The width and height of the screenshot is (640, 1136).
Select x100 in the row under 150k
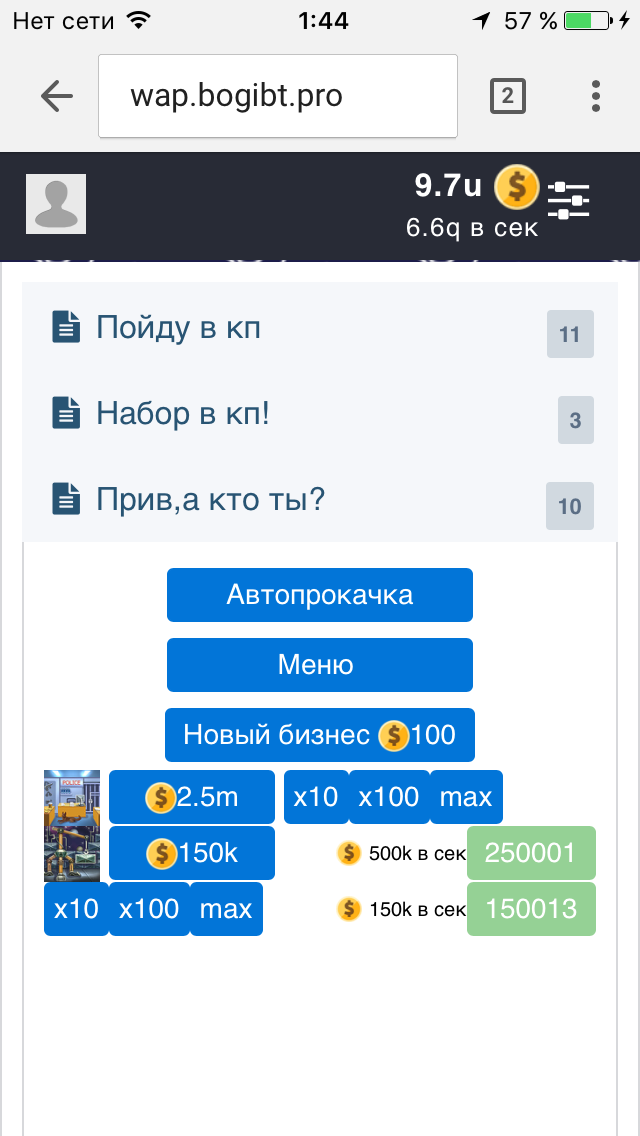coord(149,909)
